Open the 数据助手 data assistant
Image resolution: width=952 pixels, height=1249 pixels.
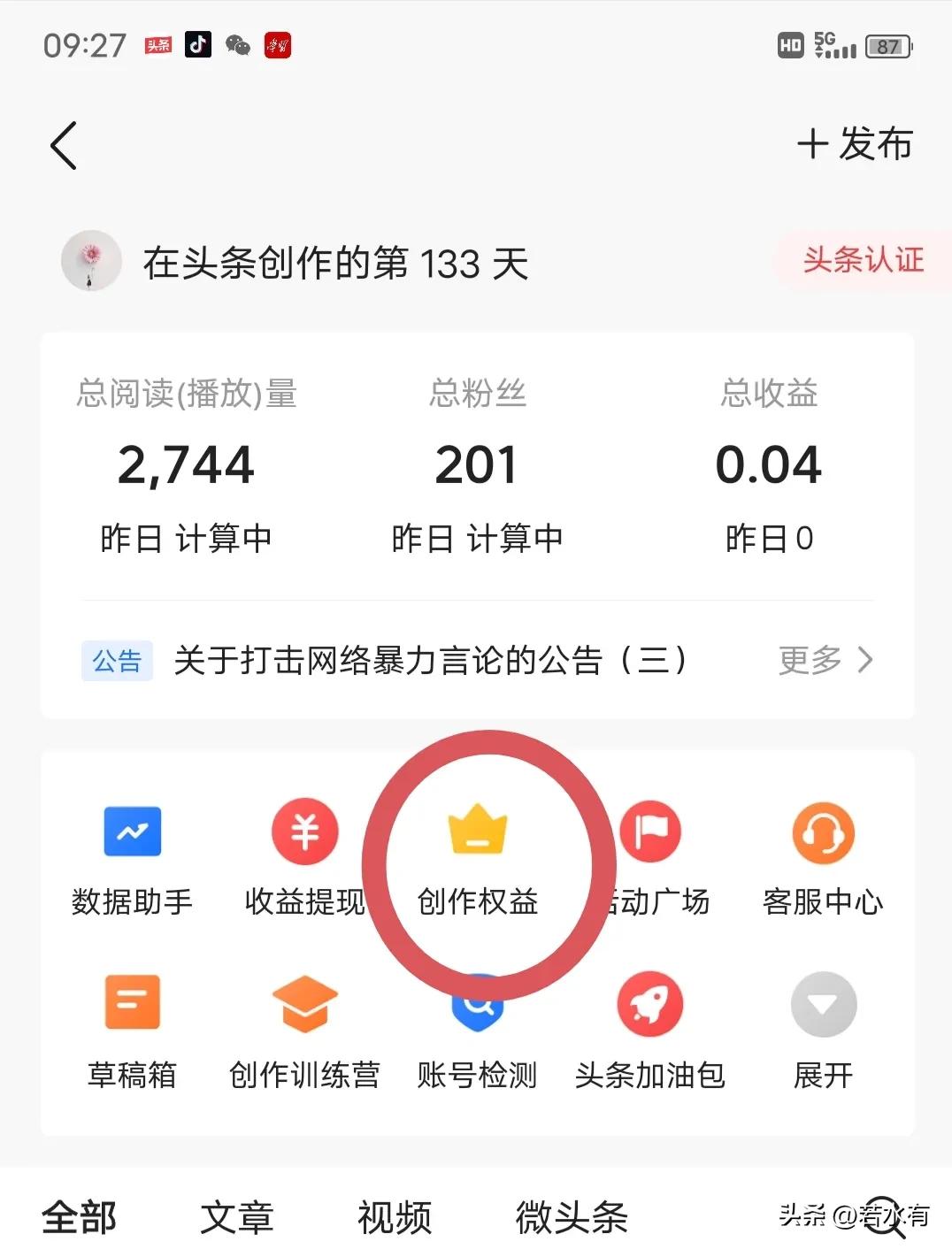[x=131, y=854]
